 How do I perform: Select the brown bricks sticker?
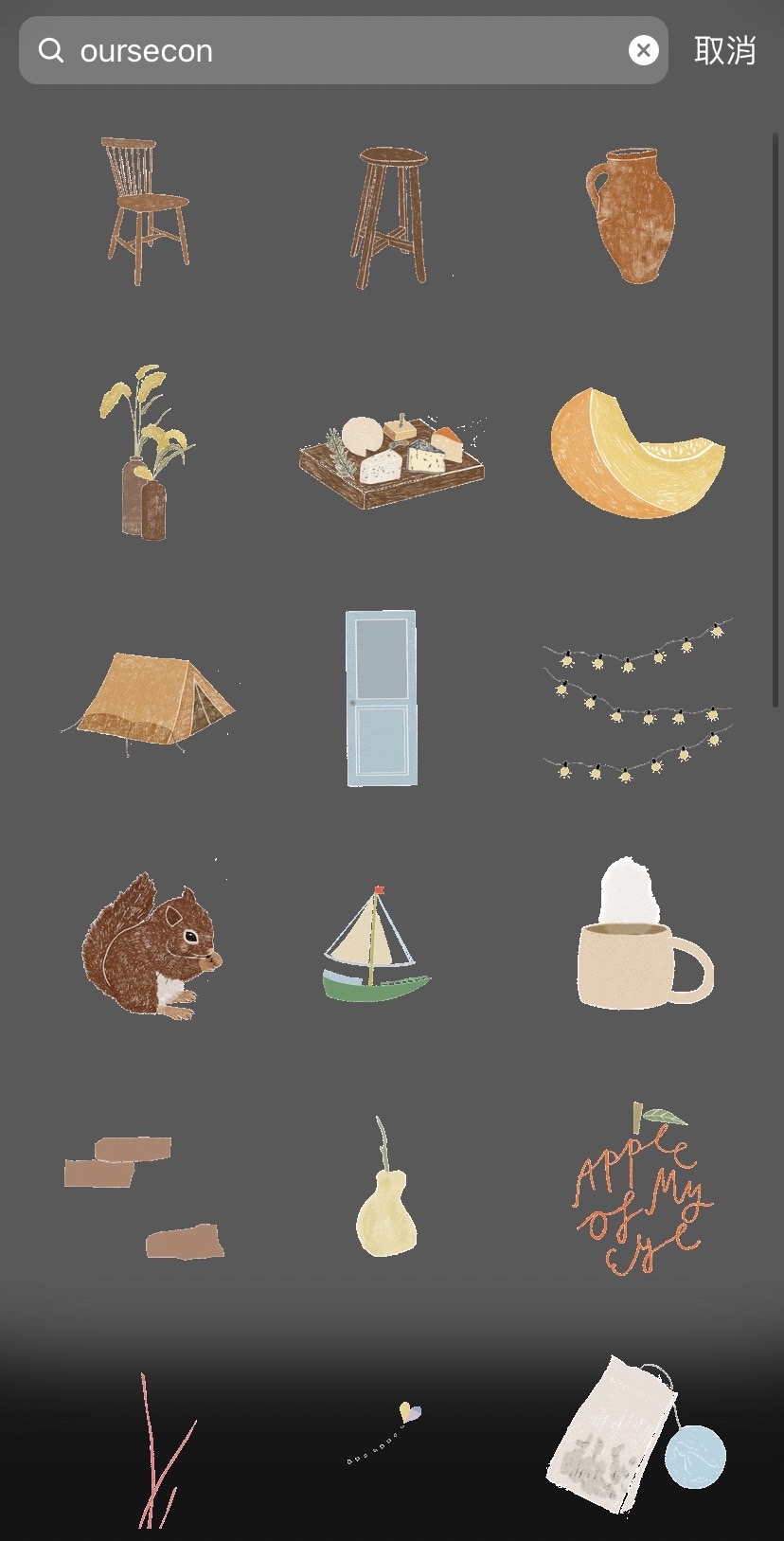pyautogui.click(x=142, y=1195)
